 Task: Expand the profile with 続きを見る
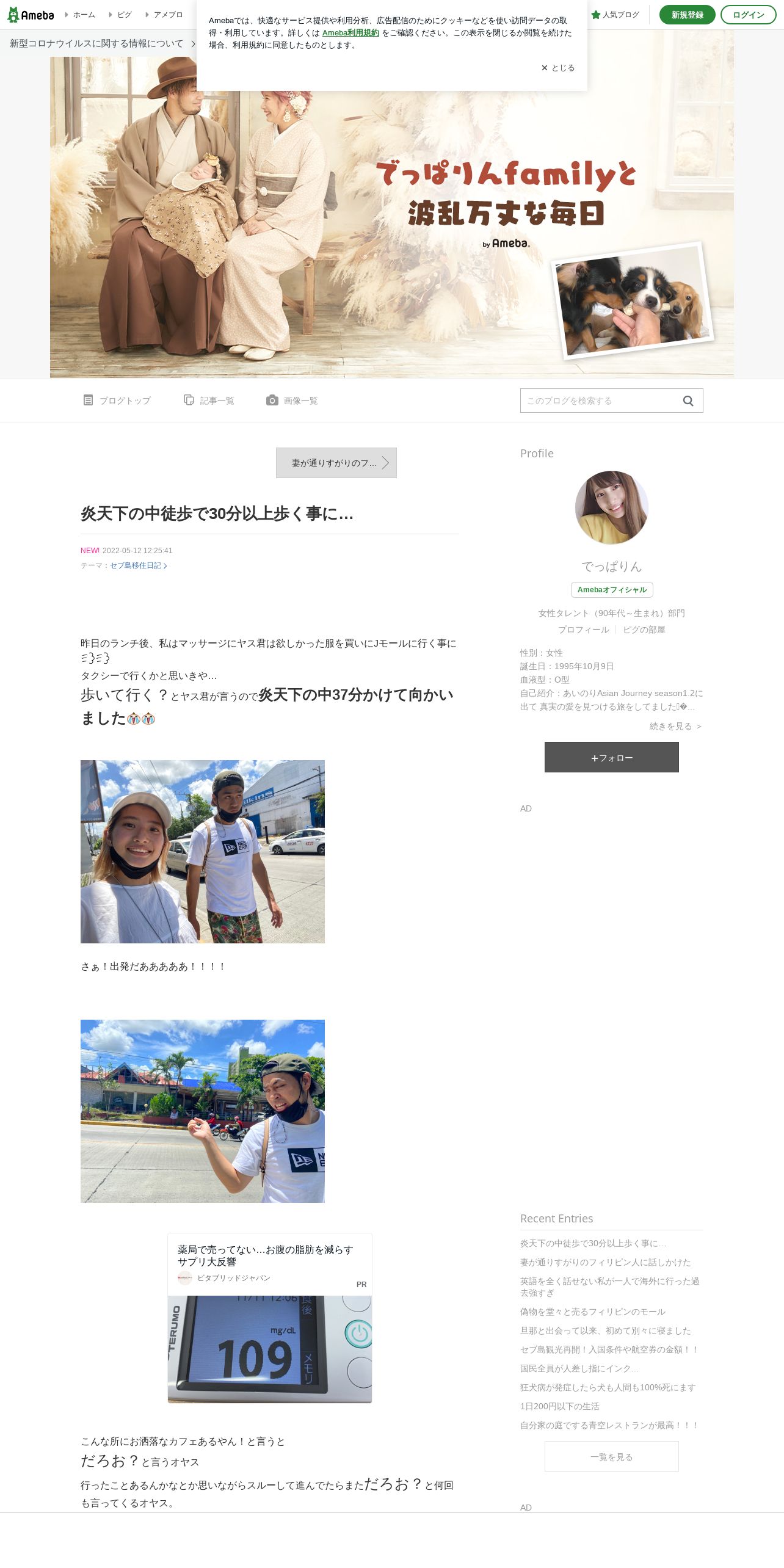675,726
